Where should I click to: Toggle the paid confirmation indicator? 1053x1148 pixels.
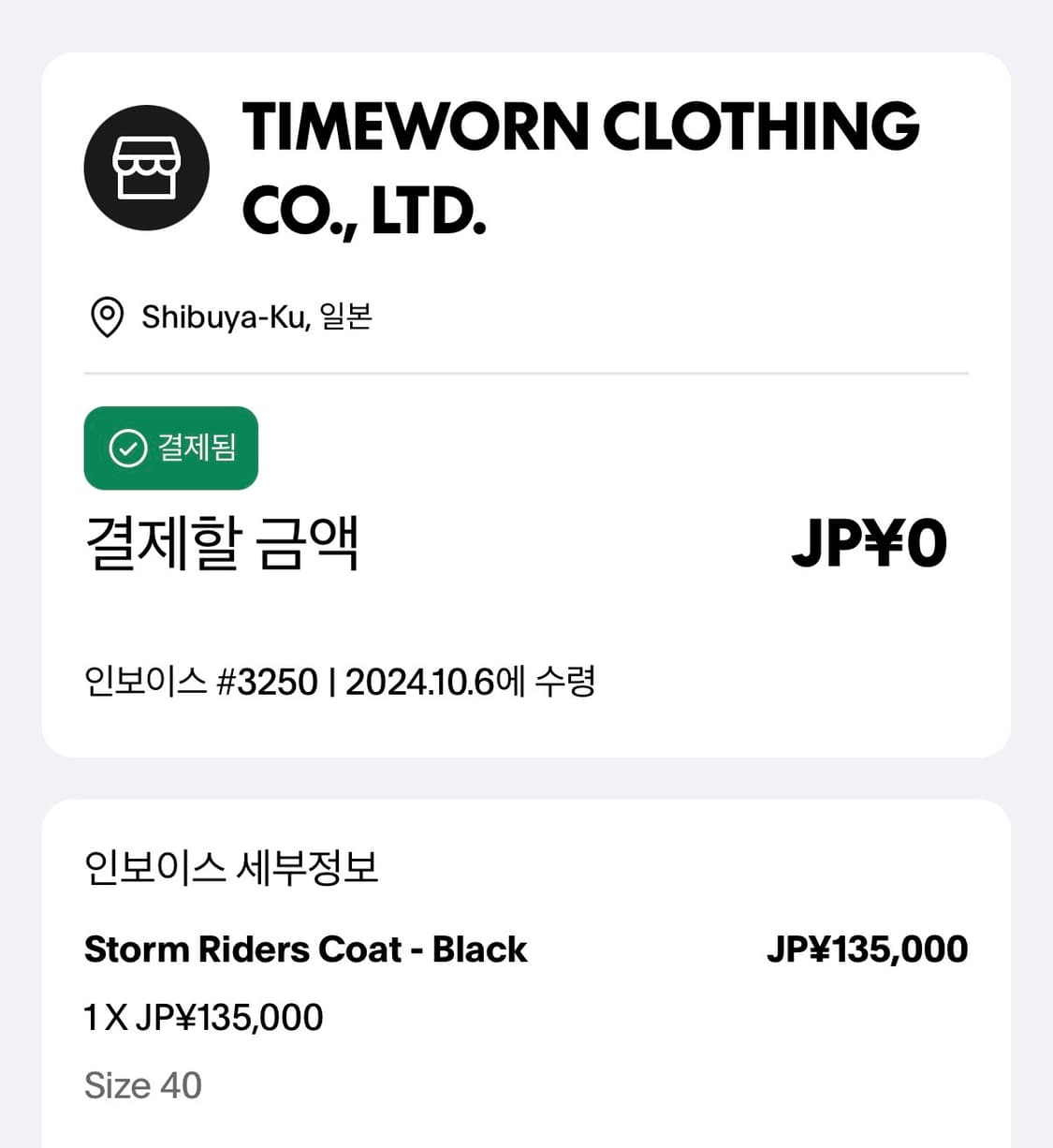click(x=170, y=449)
